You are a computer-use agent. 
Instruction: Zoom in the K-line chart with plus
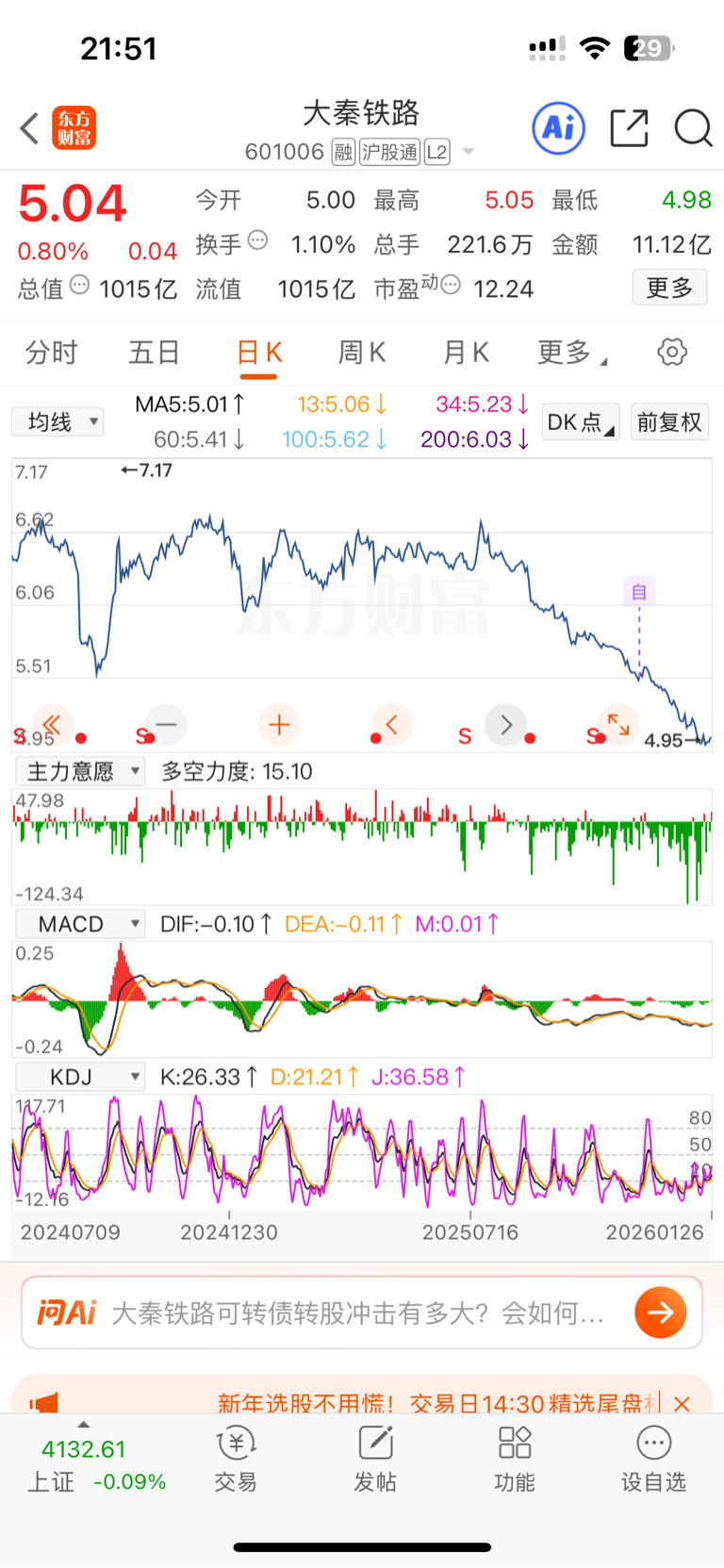(x=279, y=725)
